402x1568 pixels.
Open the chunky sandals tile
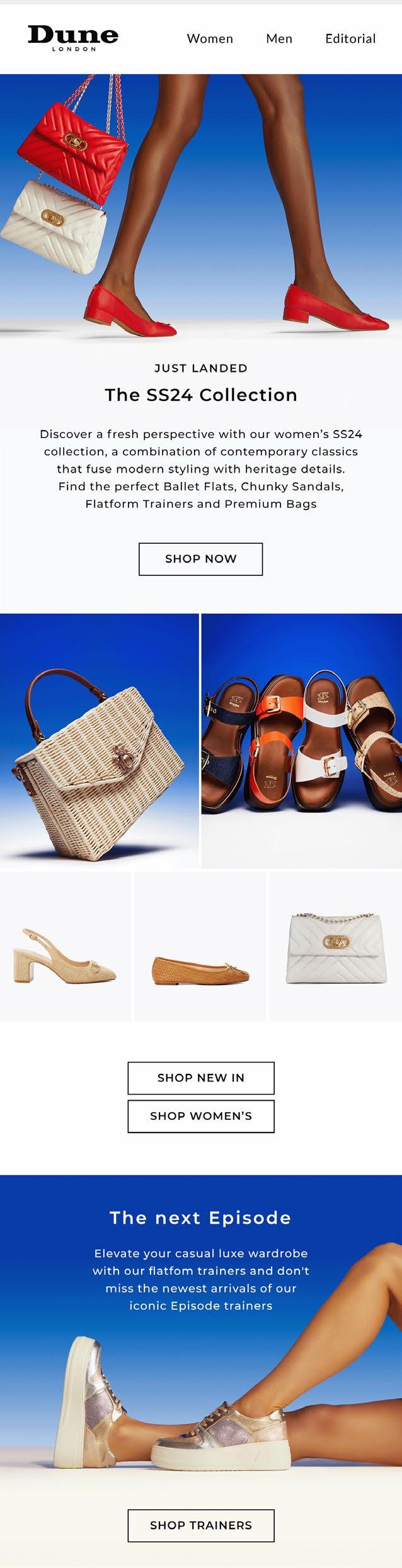(301, 741)
